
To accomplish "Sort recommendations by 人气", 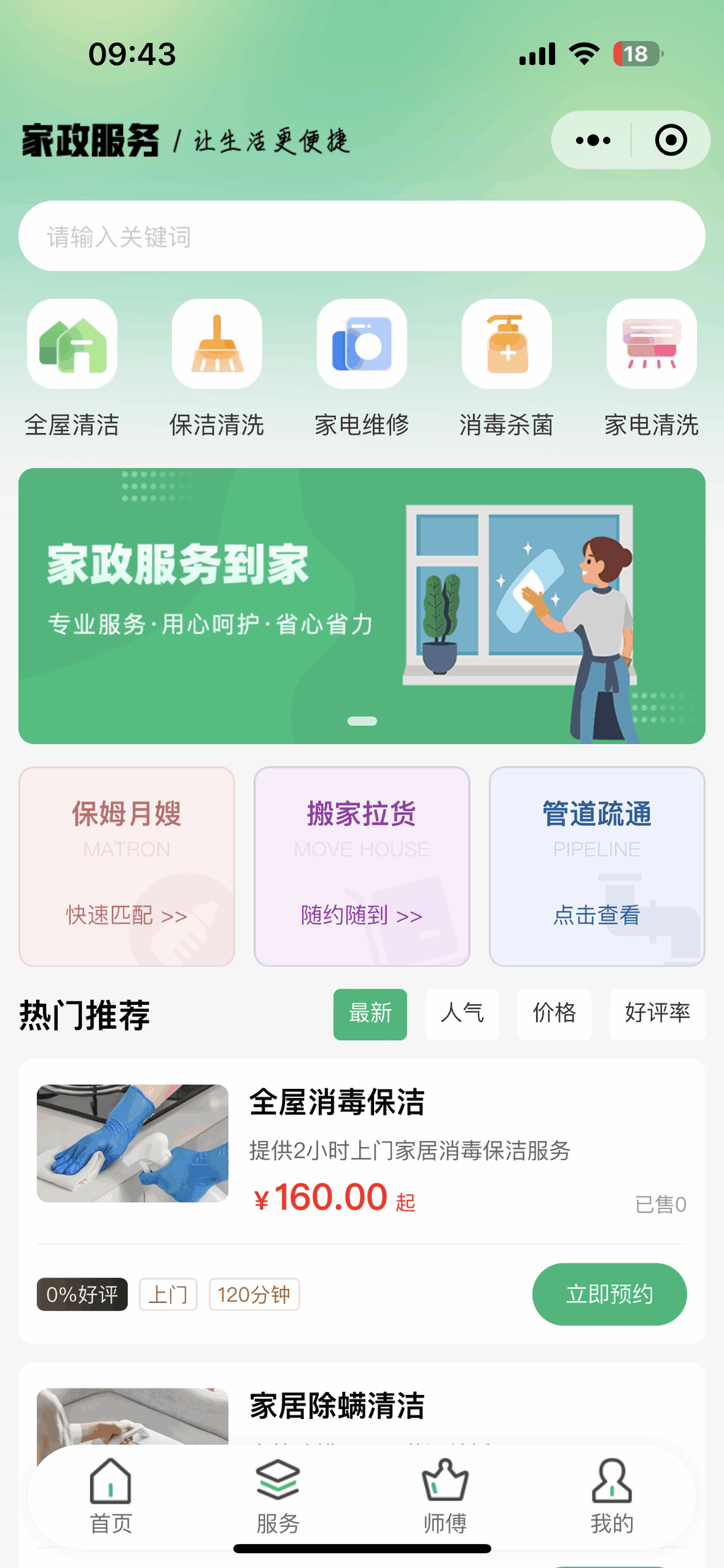I will [462, 1014].
